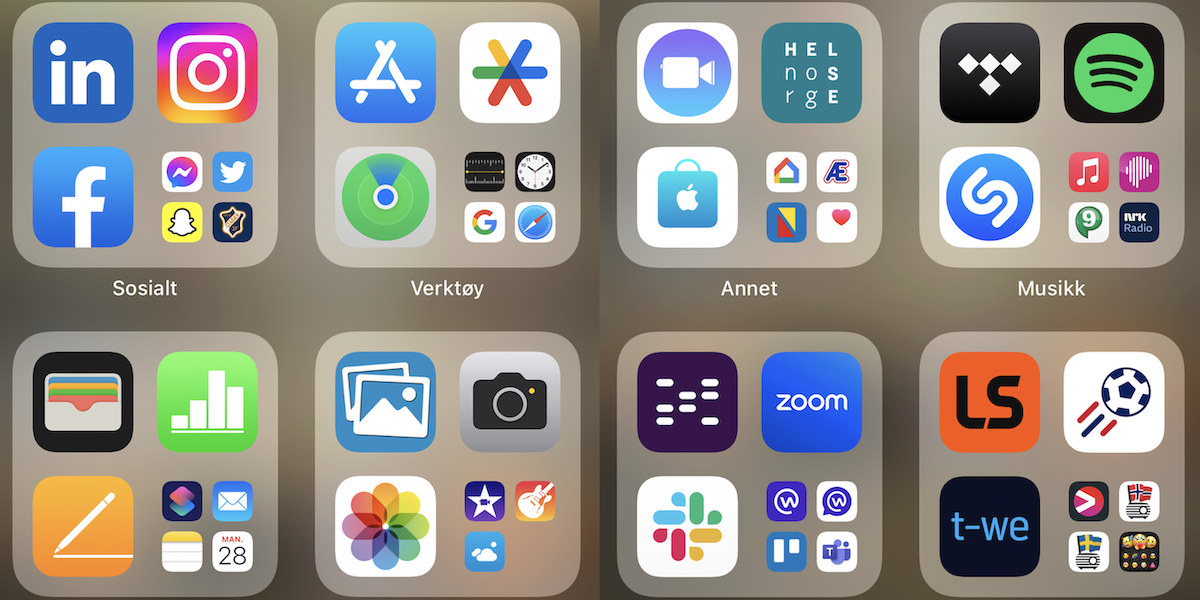Viewport: 1200px width, 600px height.
Task: Launch Spotify
Action: (x=1113, y=73)
